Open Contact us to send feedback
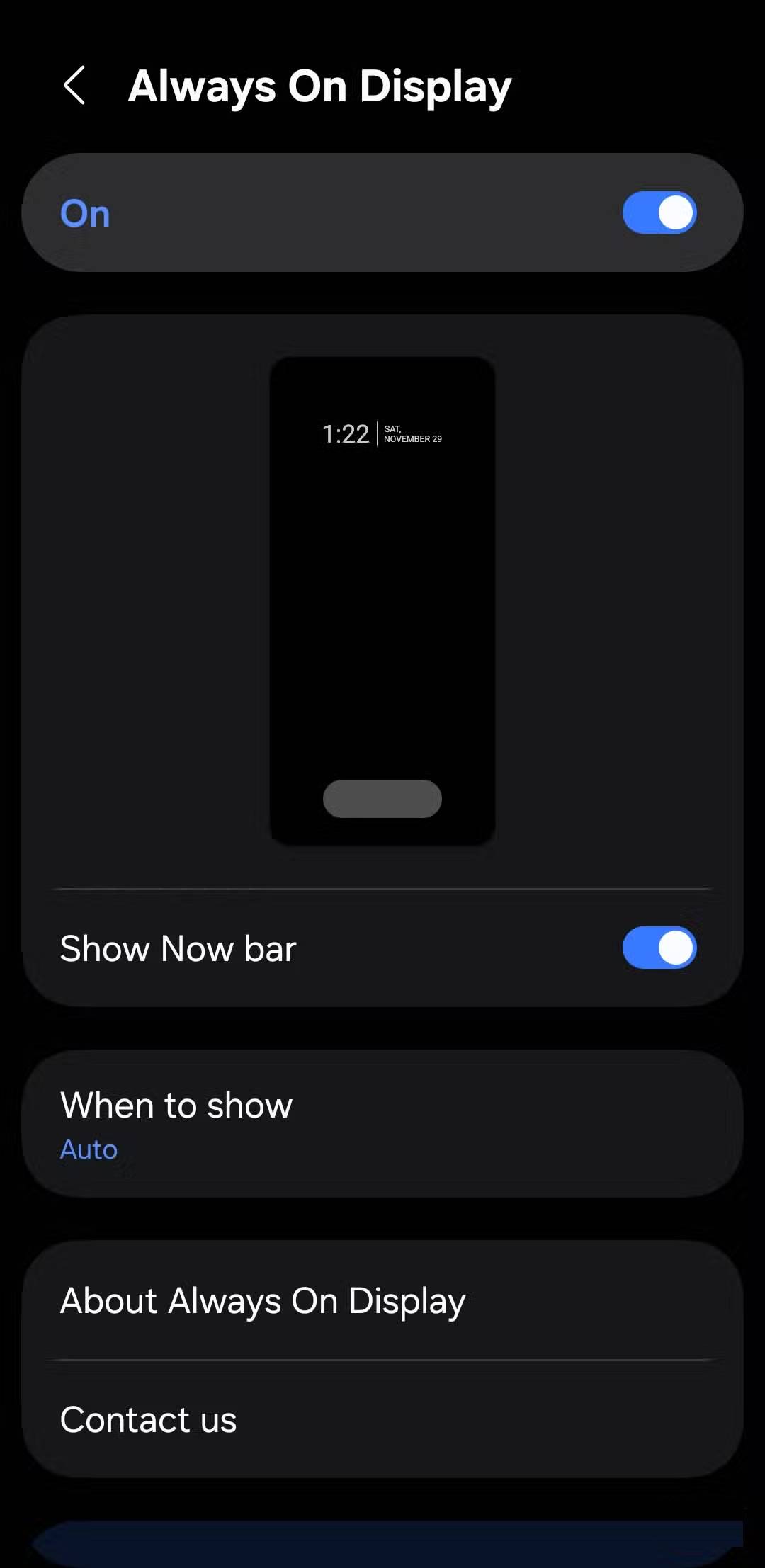The width and height of the screenshot is (765, 1568). (x=147, y=1419)
